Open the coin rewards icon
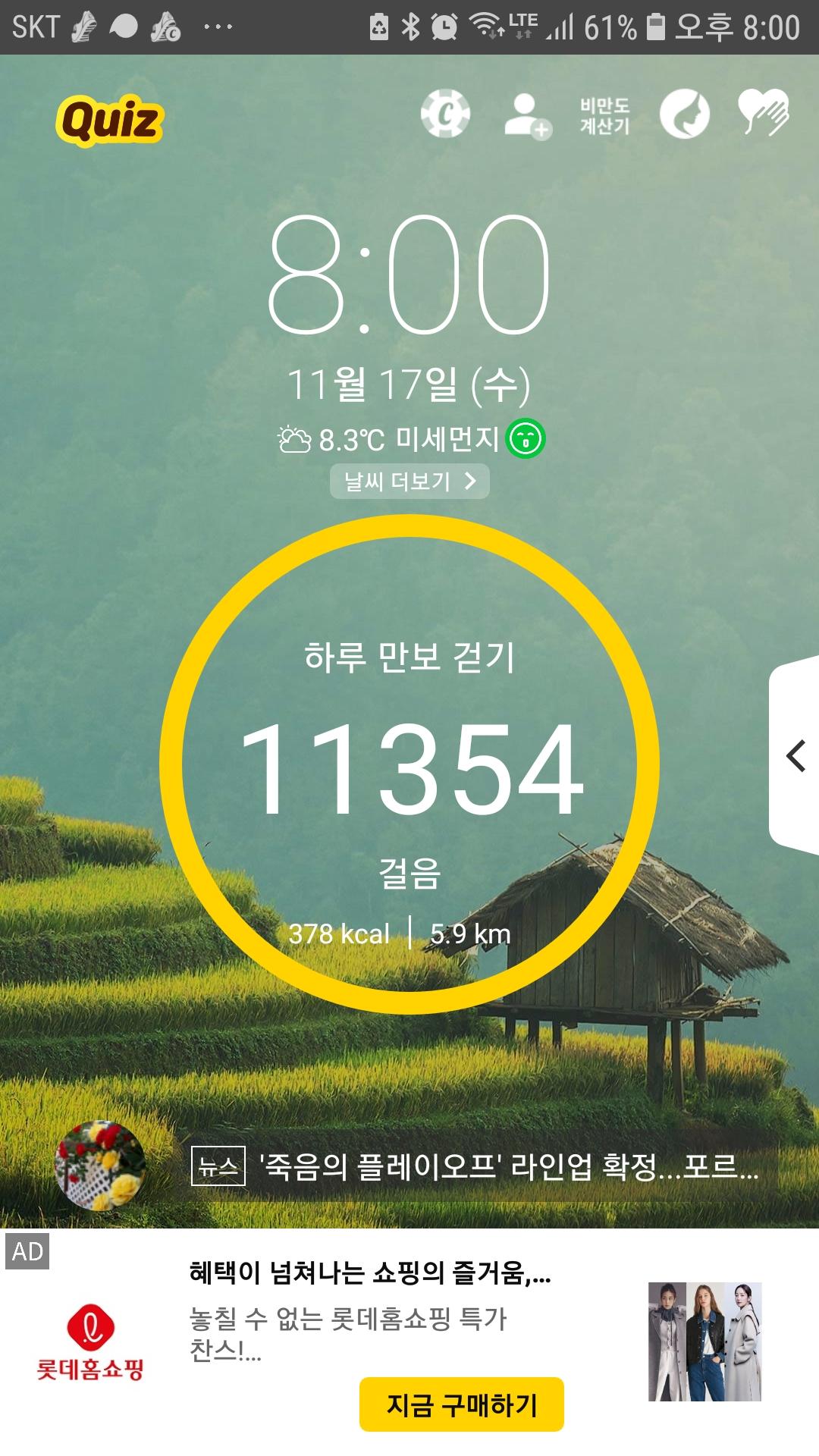This screenshot has width=819, height=1456. click(445, 115)
